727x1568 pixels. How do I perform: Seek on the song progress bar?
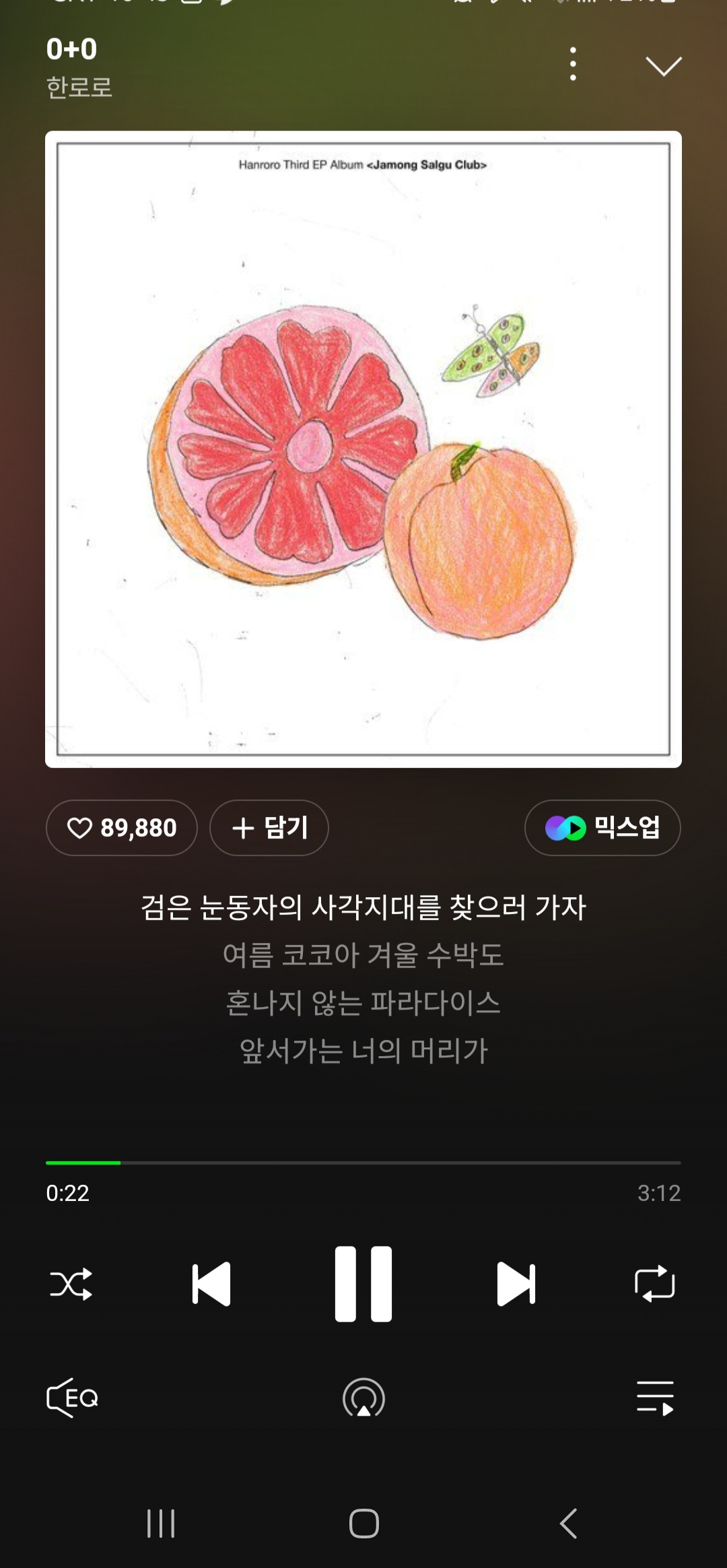[x=363, y=1163]
